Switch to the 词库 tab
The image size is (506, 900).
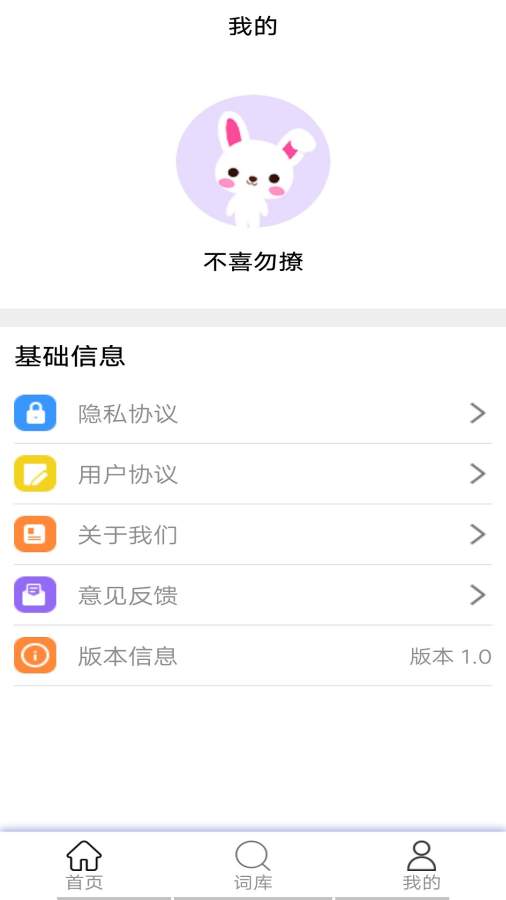pos(252,865)
